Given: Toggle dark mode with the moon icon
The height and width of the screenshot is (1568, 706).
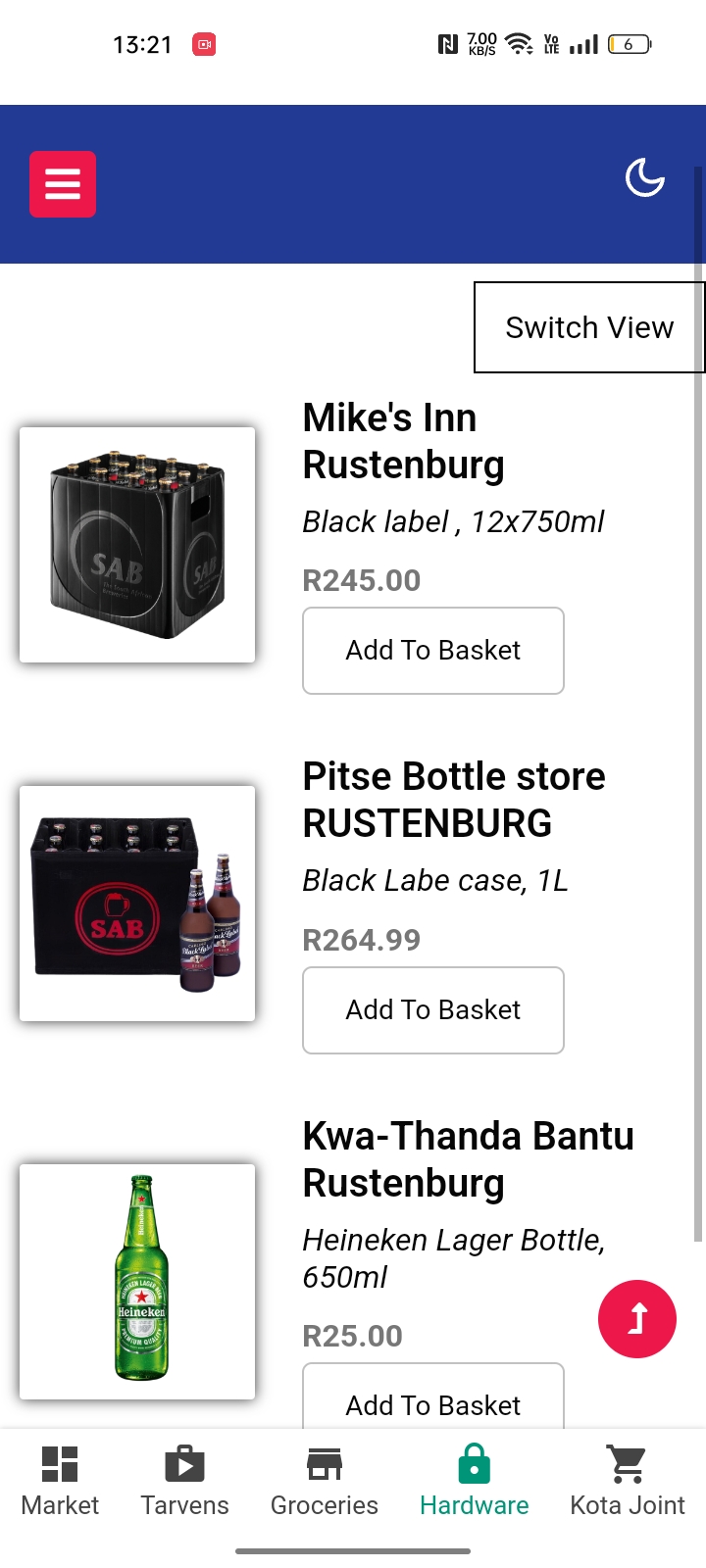Looking at the screenshot, I should [x=644, y=178].
